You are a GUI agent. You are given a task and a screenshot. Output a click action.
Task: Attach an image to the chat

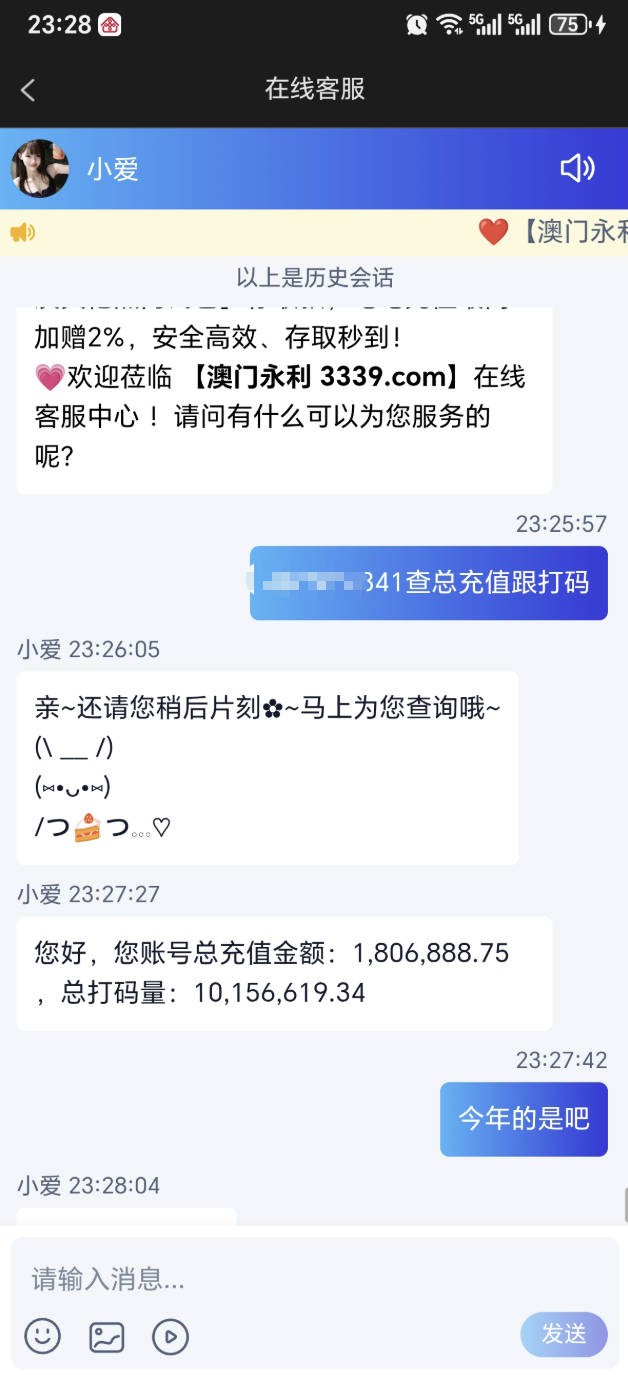pos(107,1336)
